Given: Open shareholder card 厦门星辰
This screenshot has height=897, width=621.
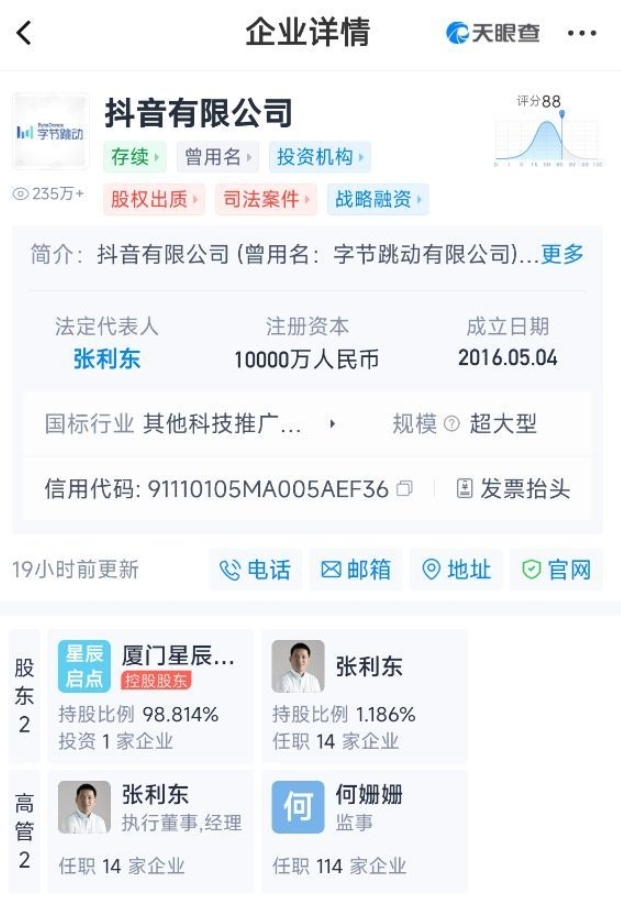Looking at the screenshot, I should (150, 696).
